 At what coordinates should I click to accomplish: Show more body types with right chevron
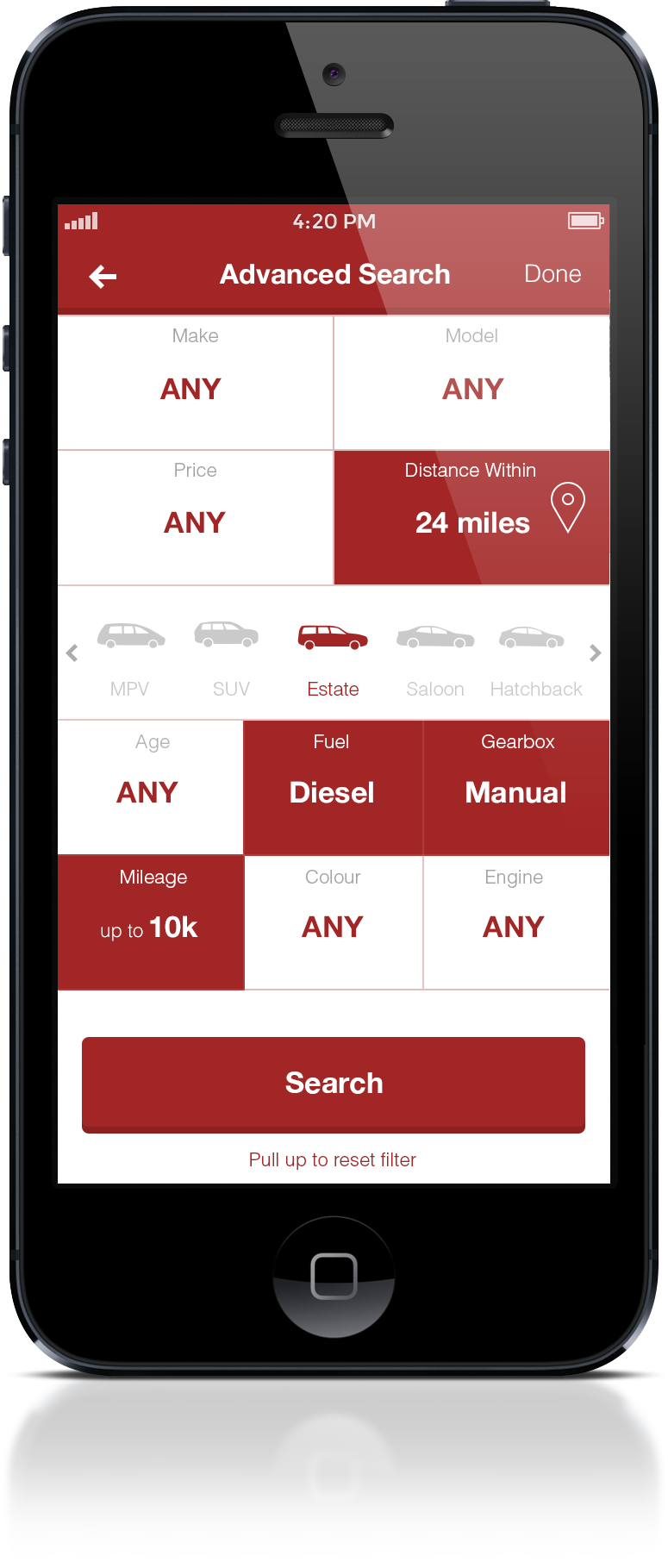(x=595, y=653)
